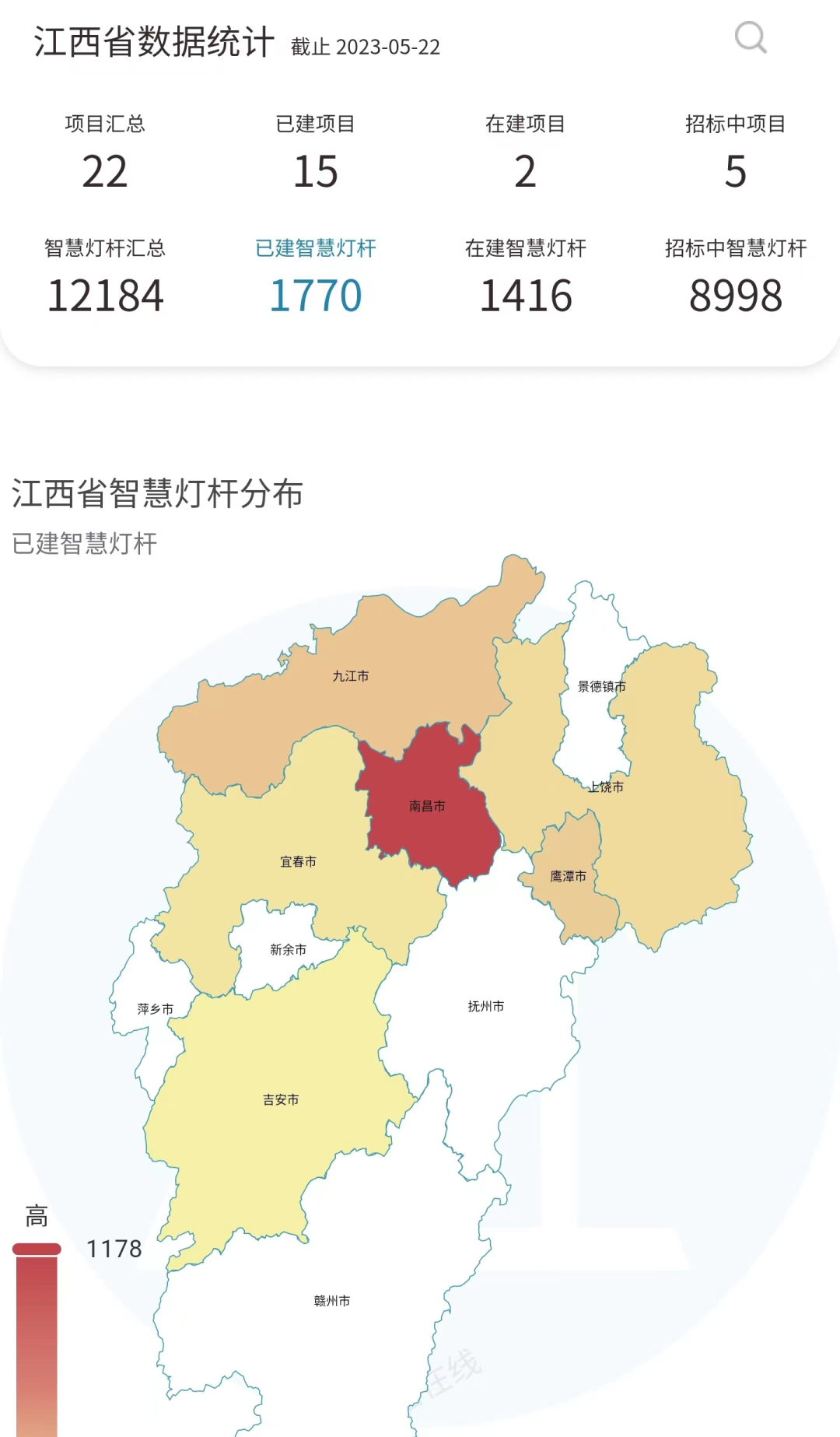Choose 吉安市 region on the map

click(x=281, y=1099)
